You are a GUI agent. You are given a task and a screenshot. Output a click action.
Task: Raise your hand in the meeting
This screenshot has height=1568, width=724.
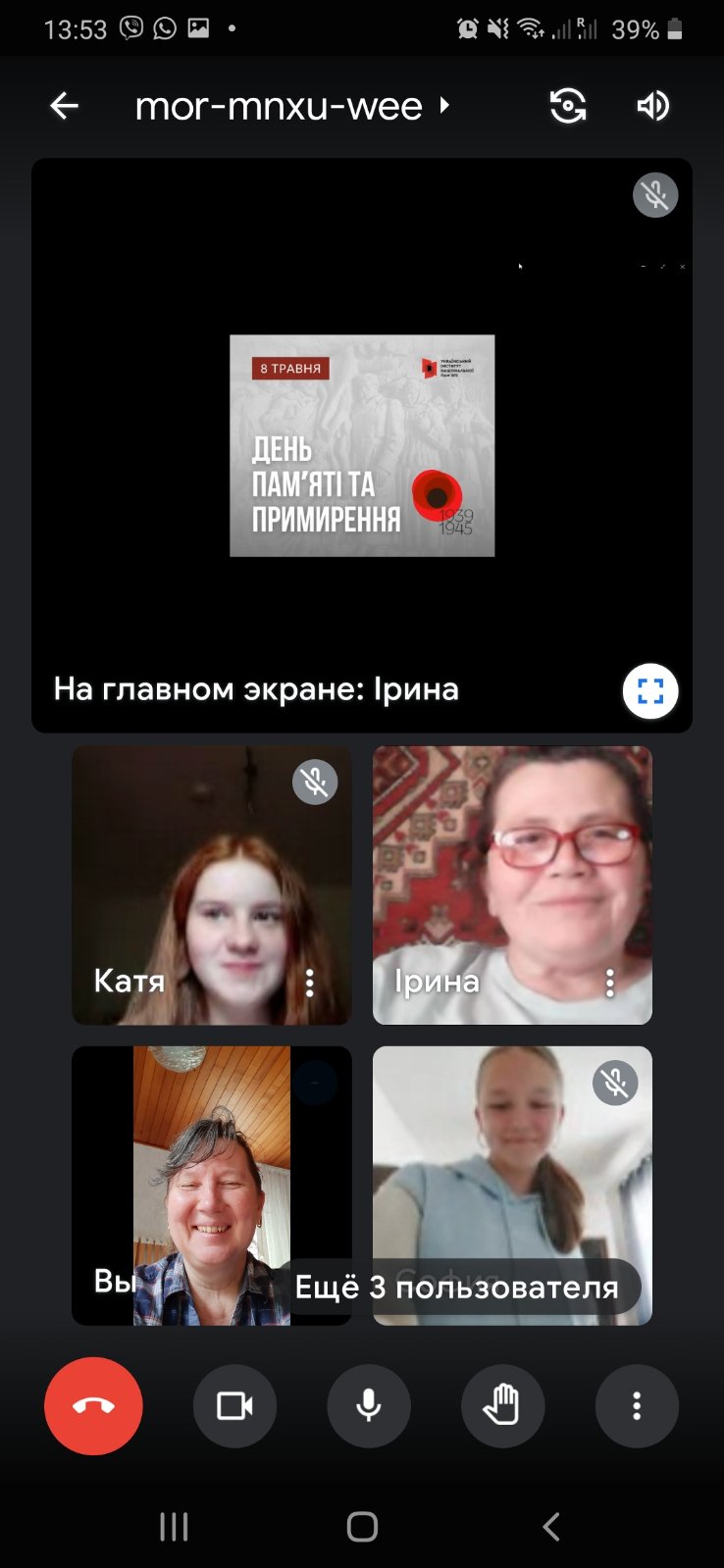pyautogui.click(x=502, y=1405)
